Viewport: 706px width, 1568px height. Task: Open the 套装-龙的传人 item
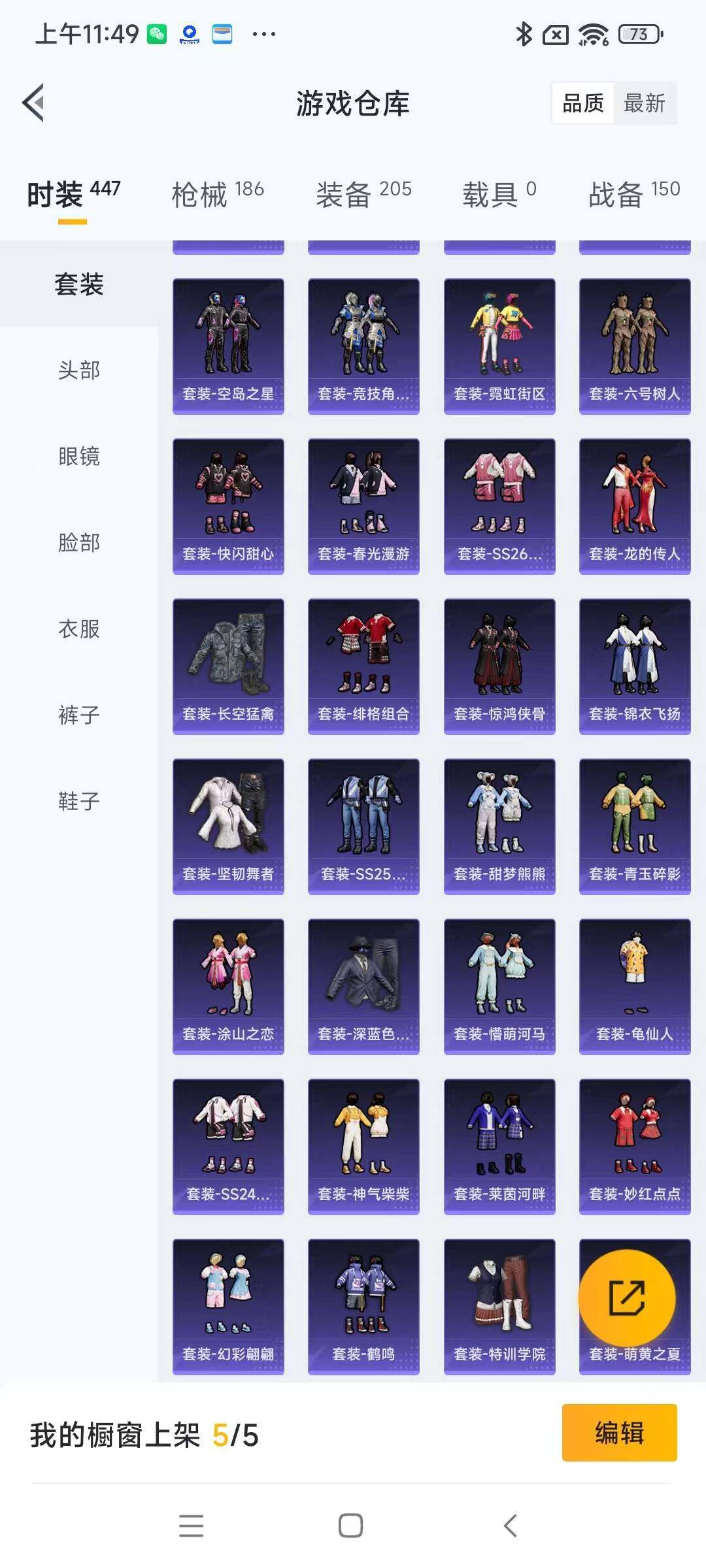[x=635, y=506]
